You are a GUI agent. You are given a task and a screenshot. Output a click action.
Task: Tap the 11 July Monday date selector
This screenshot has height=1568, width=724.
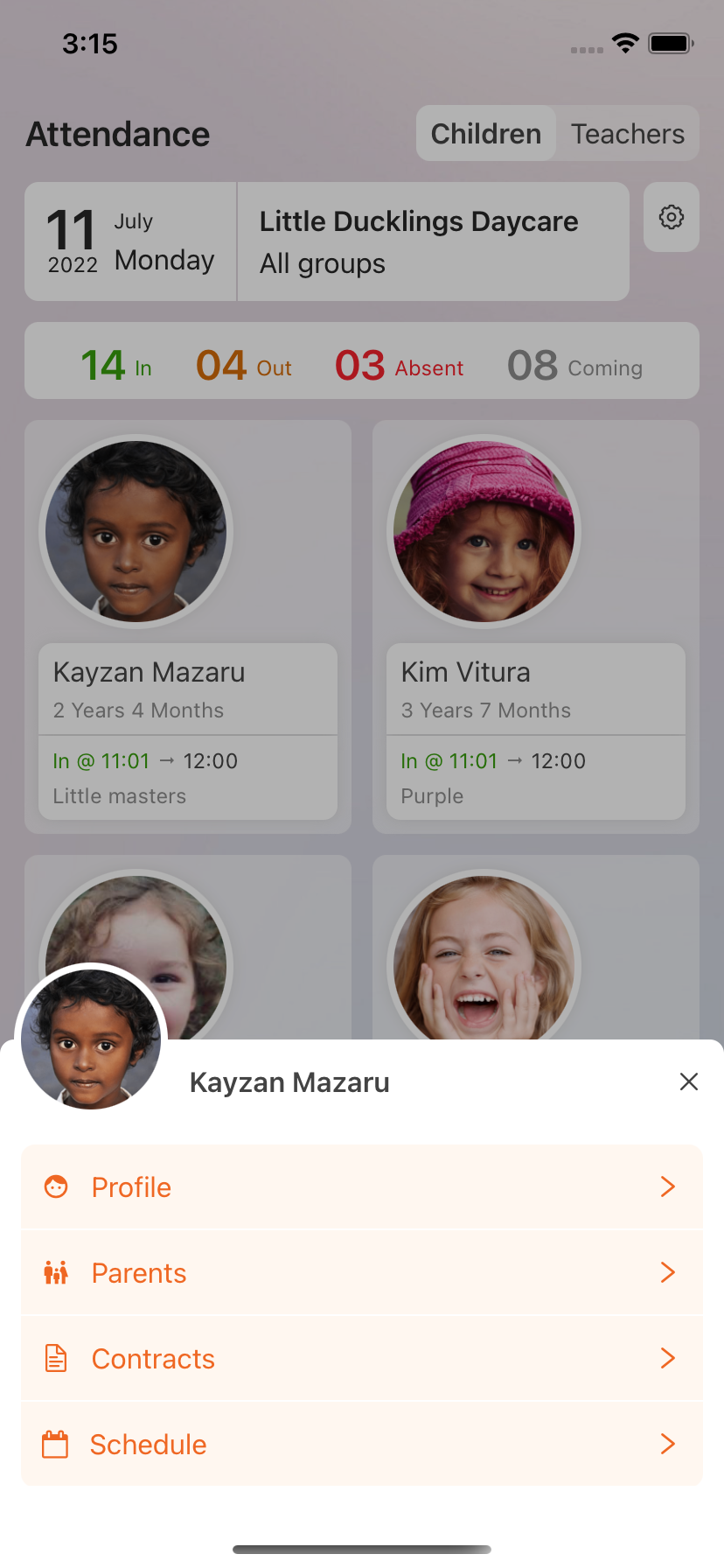pos(131,241)
